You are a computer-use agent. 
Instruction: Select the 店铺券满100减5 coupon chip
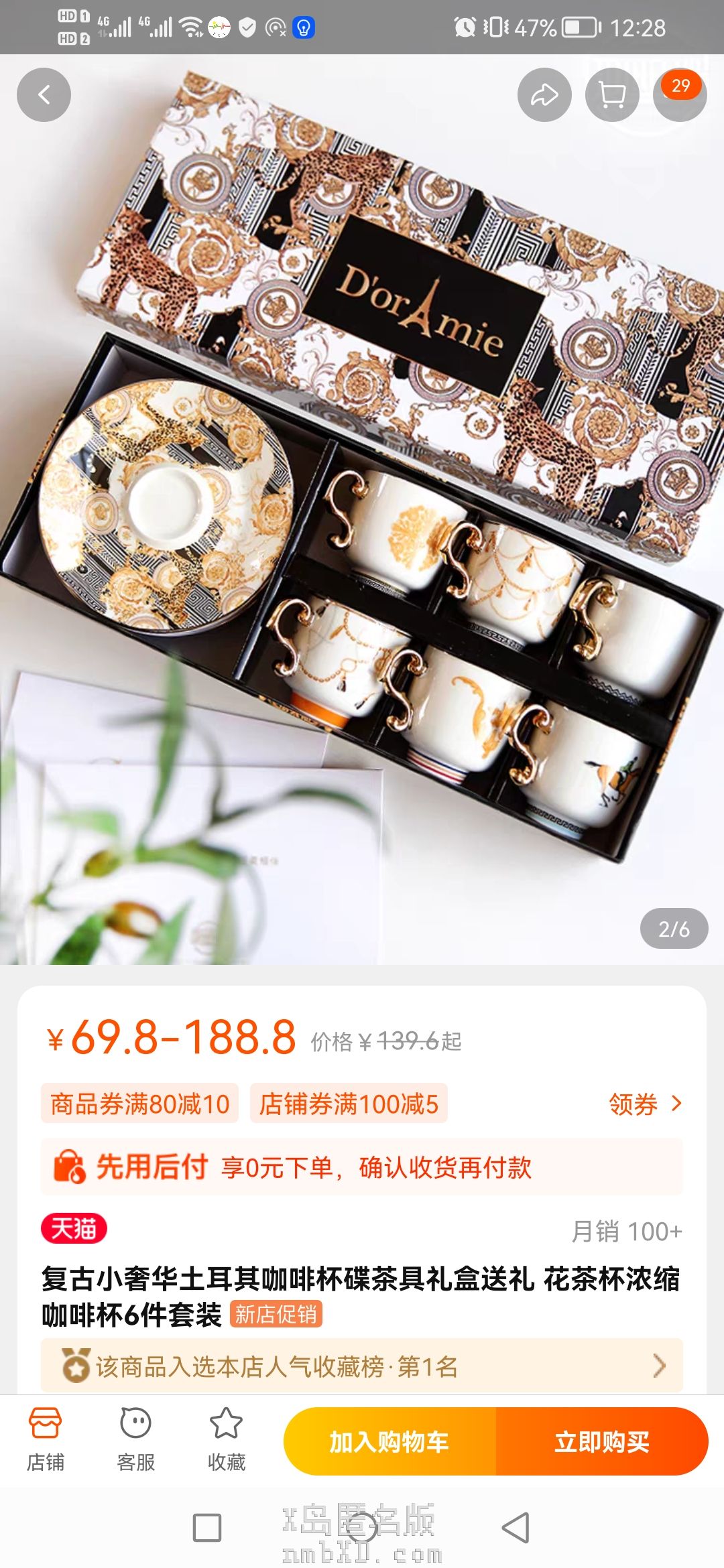(349, 1104)
